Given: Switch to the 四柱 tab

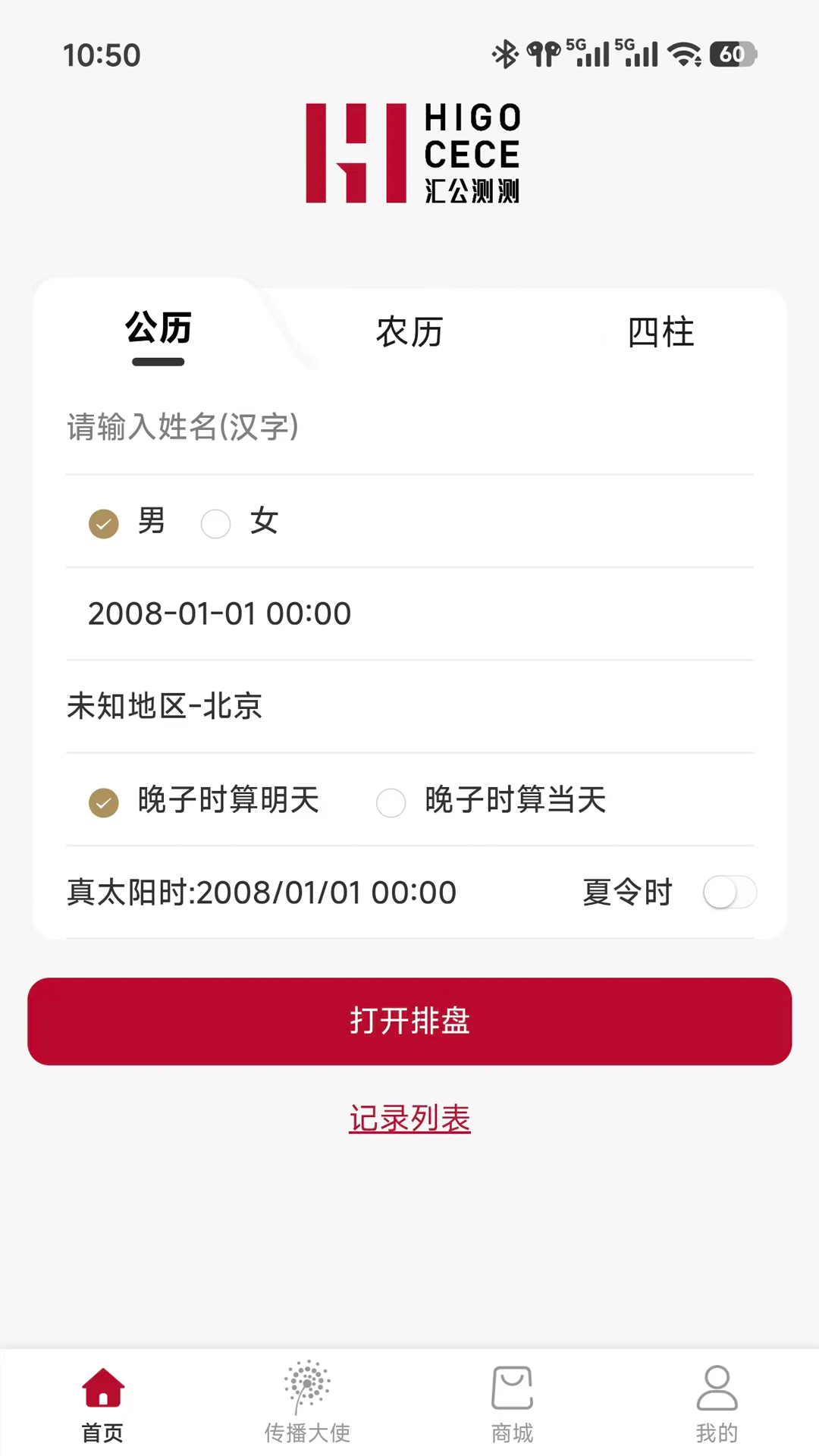Looking at the screenshot, I should (661, 331).
